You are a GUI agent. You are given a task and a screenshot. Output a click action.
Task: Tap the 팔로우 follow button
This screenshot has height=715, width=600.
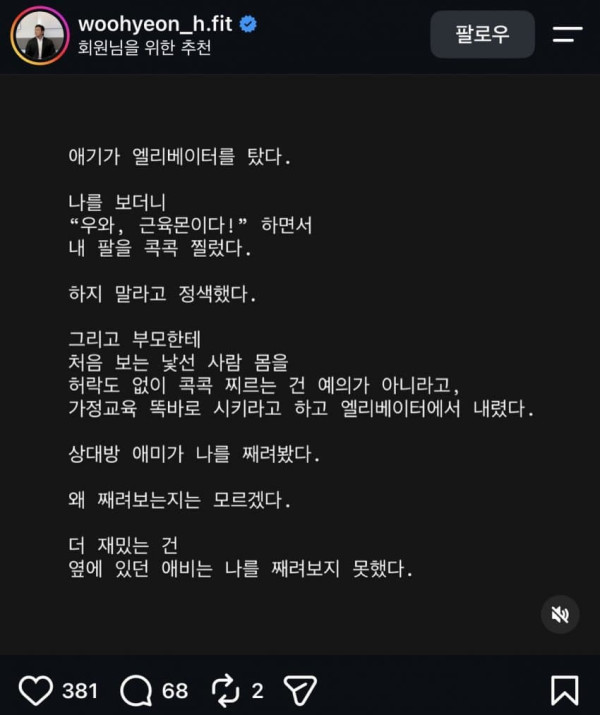pos(482,34)
